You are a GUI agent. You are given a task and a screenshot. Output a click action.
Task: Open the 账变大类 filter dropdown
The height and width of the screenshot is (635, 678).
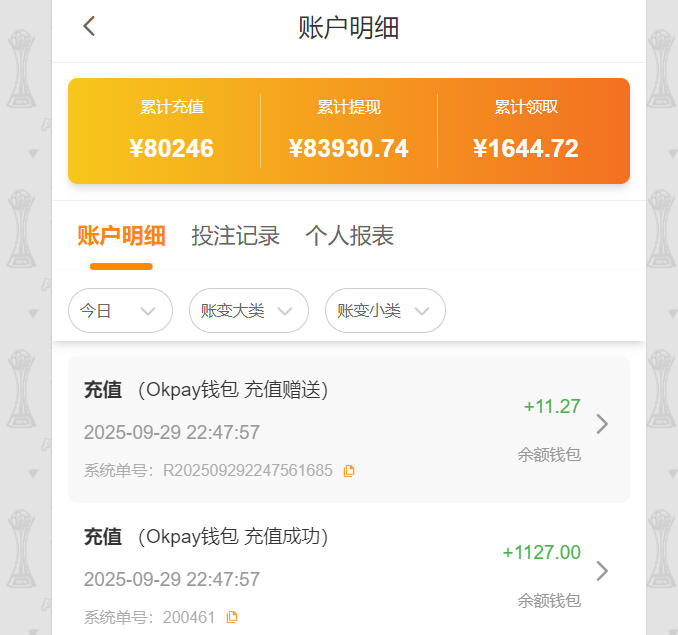(x=248, y=311)
